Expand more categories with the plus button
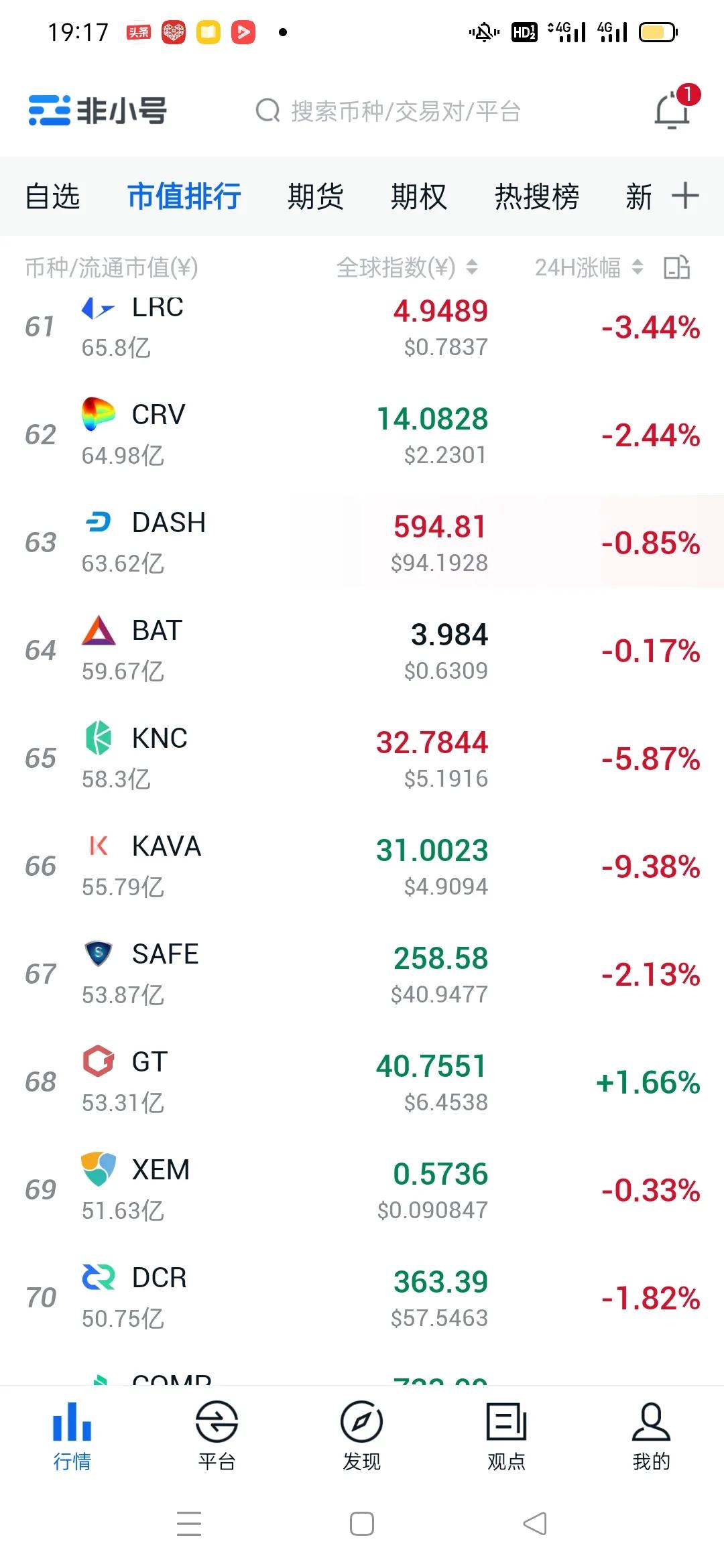The height and width of the screenshot is (1568, 724). pyautogui.click(x=685, y=196)
